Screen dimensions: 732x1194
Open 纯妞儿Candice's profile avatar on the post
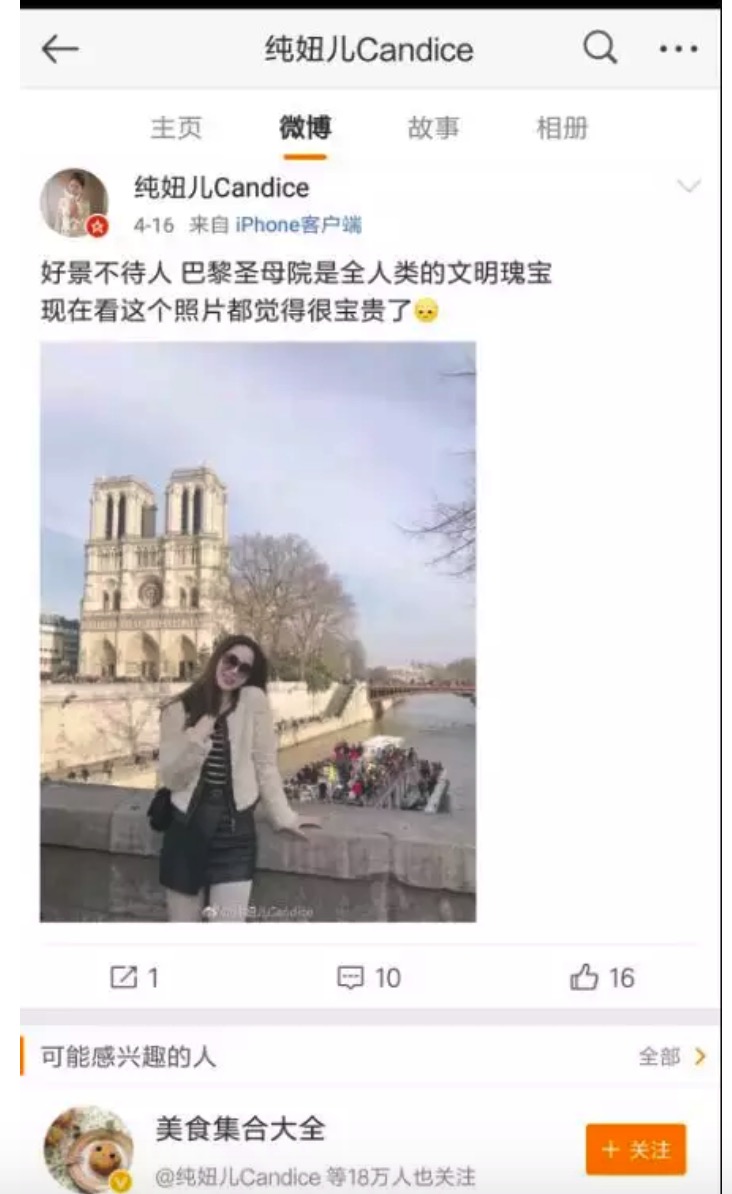74,203
